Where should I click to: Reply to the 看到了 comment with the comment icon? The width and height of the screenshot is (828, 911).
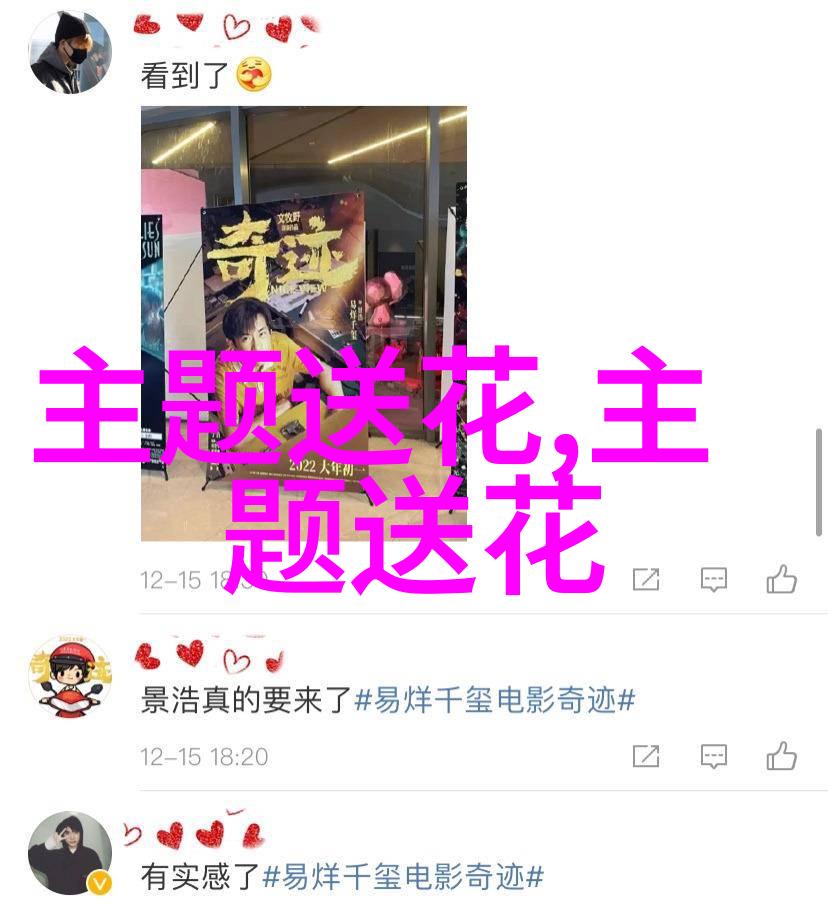713,579
